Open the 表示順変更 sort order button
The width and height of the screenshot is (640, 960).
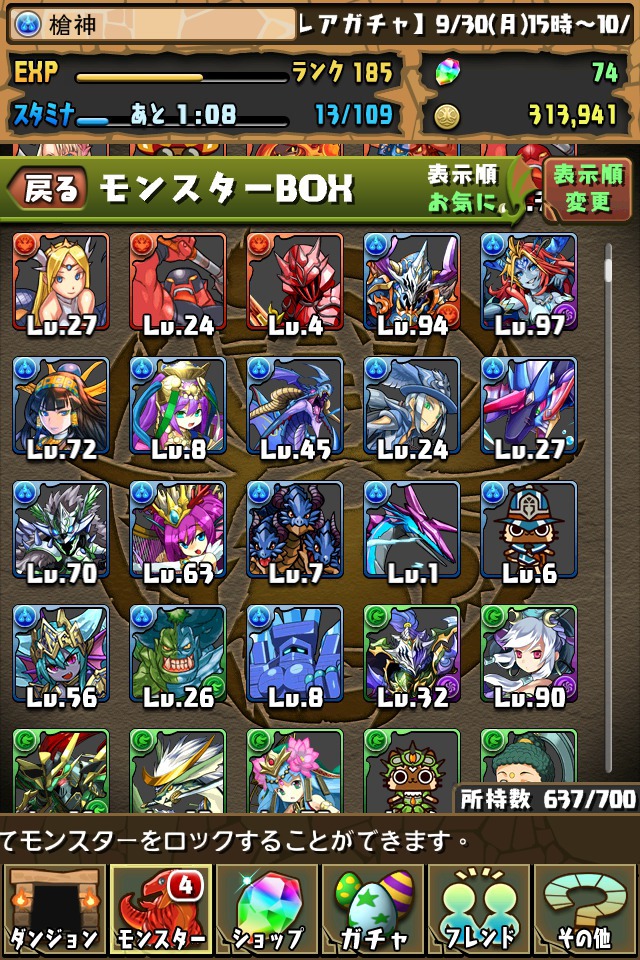(x=587, y=188)
